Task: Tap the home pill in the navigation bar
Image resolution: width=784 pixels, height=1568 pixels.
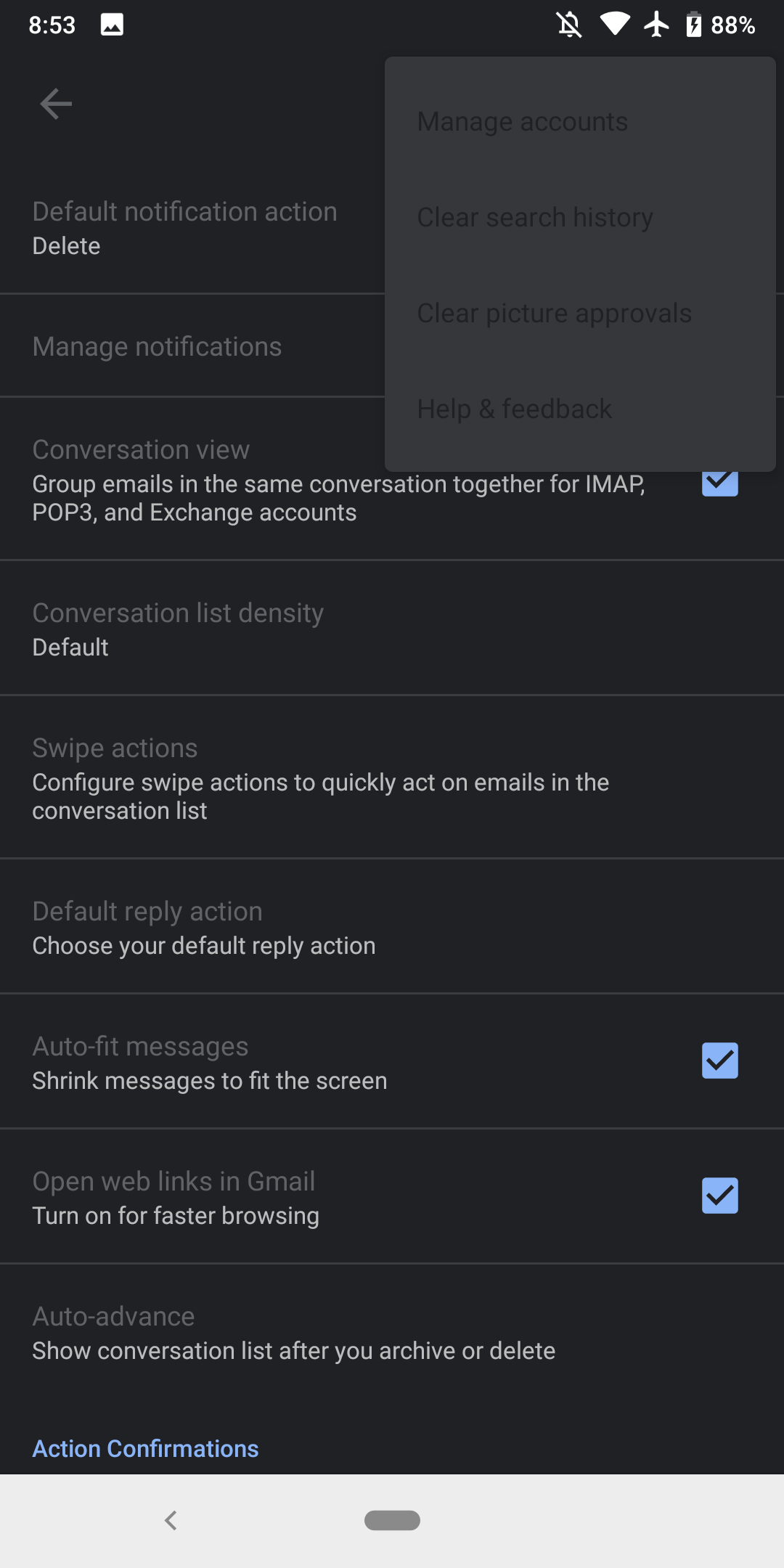Action: (392, 1520)
